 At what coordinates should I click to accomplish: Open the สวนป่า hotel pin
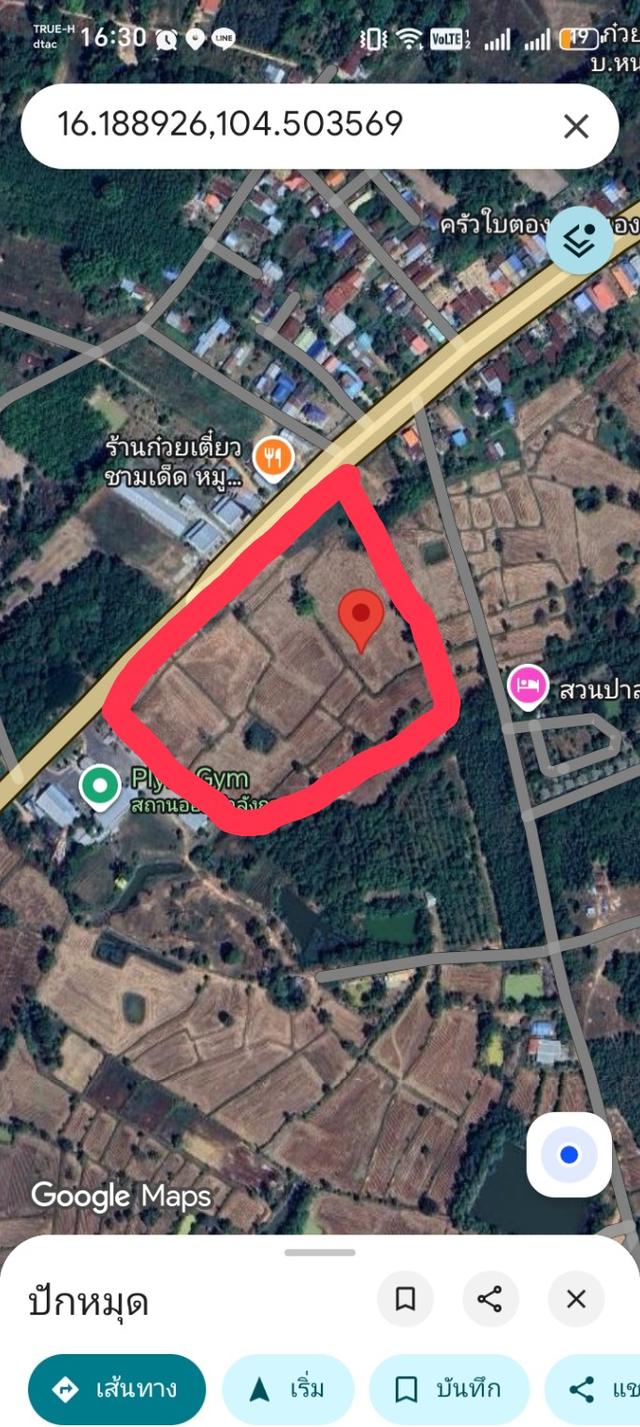527,686
